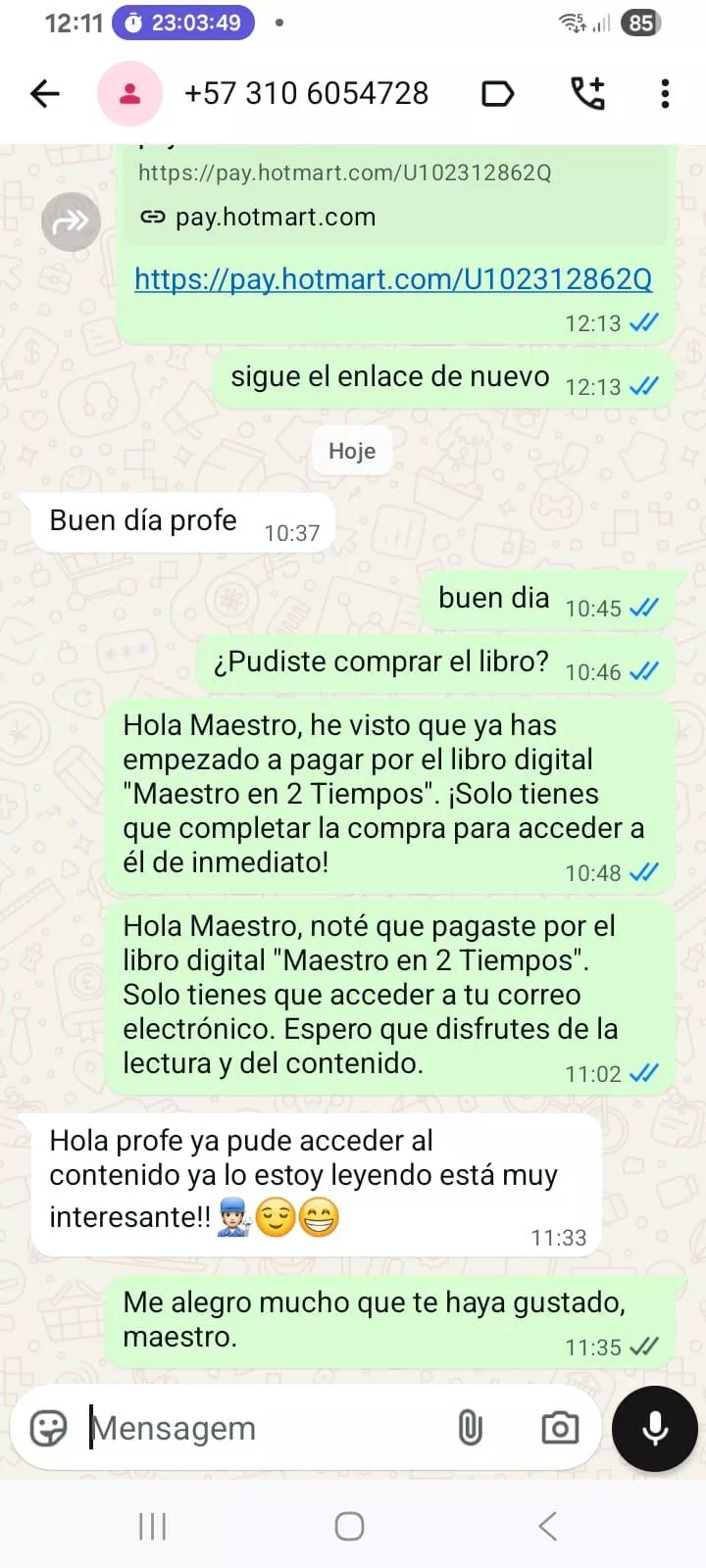Go back to the chats list
Viewport: 706px width, 1568px height.
[x=45, y=94]
